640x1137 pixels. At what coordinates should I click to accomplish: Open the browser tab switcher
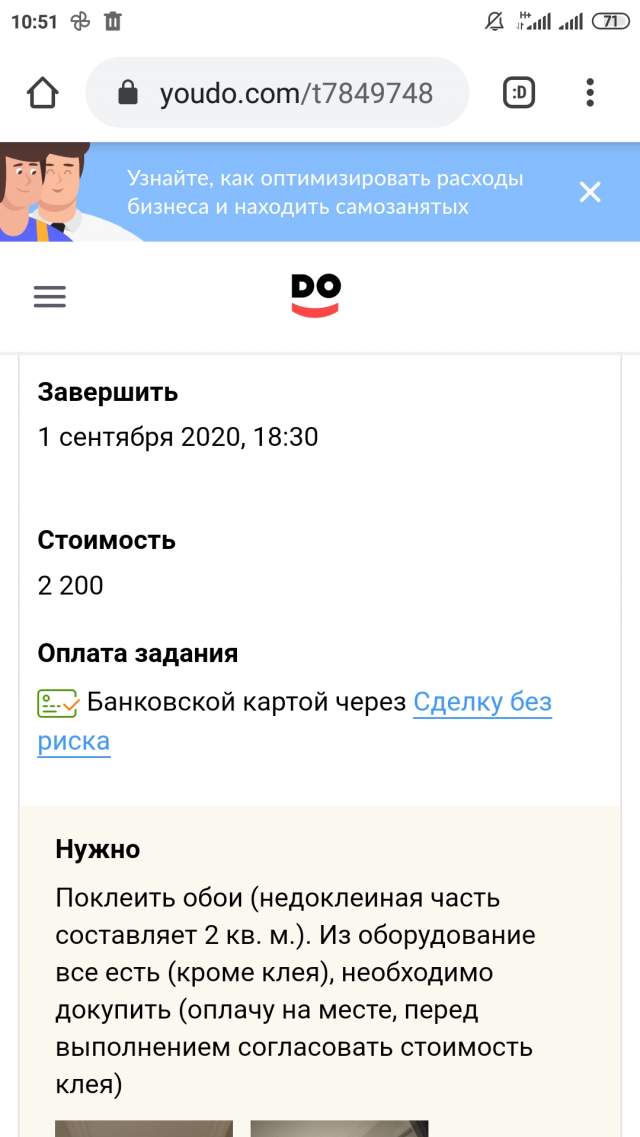point(518,93)
